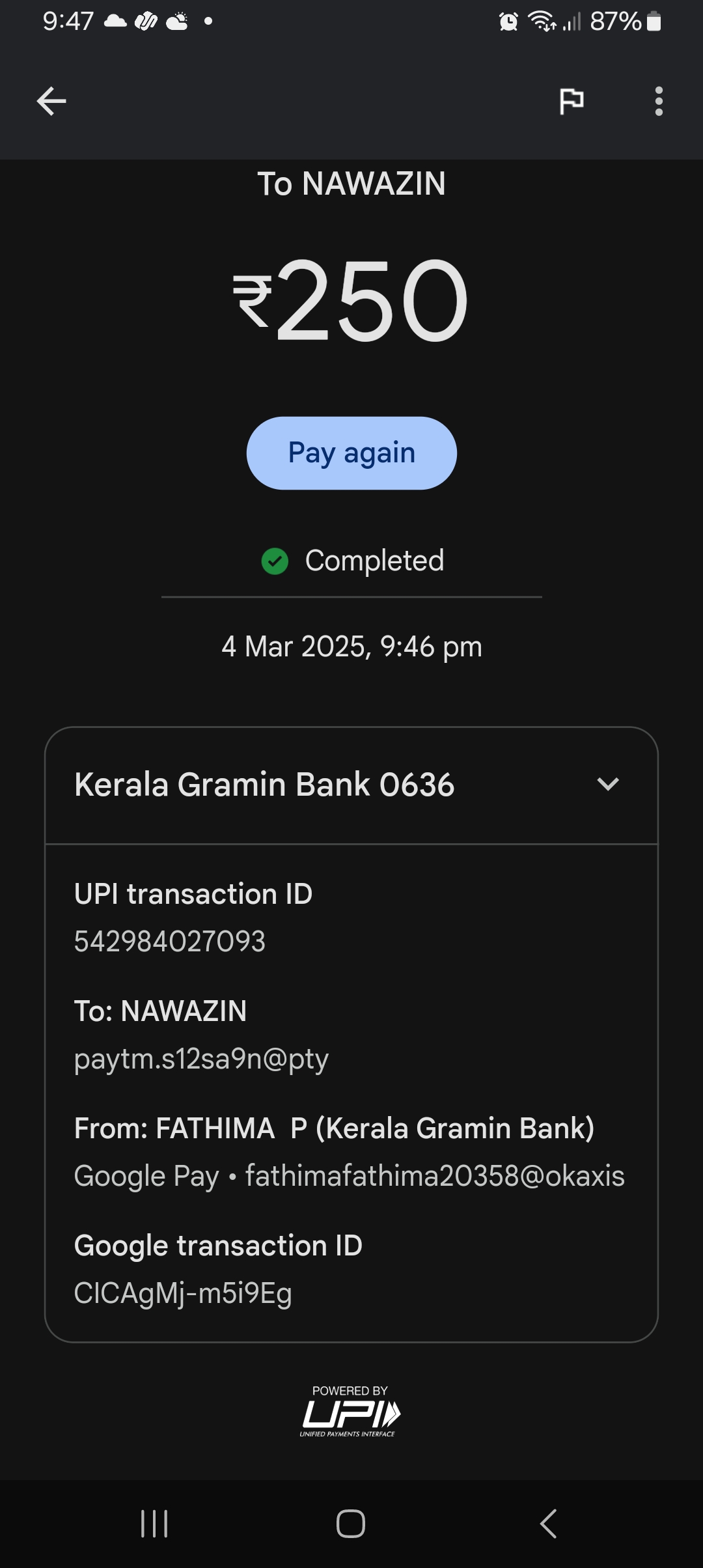This screenshot has width=703, height=1568.
Task: Collapse the Kerala Gramin Bank 0636 details
Action: [607, 784]
